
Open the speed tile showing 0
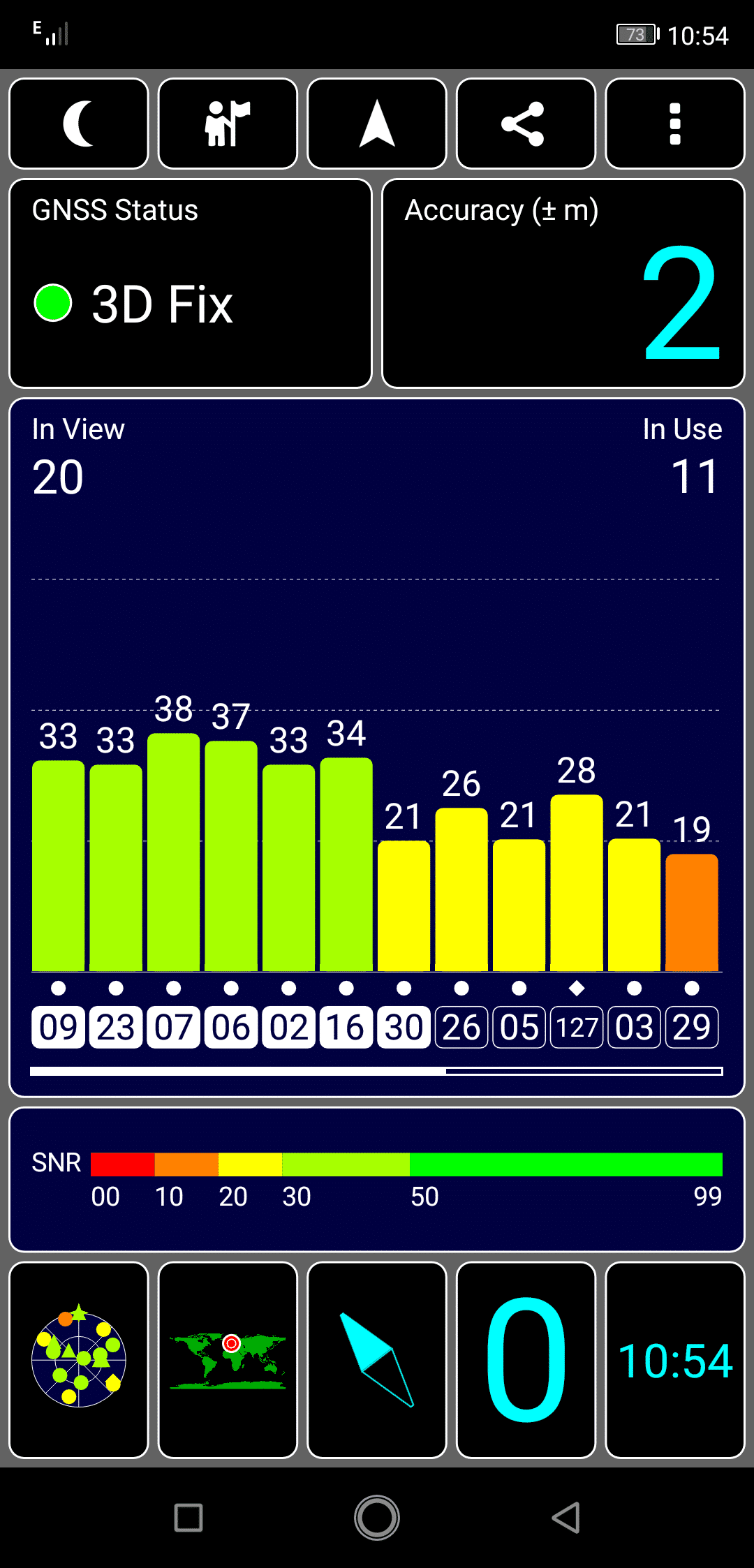point(526,1360)
